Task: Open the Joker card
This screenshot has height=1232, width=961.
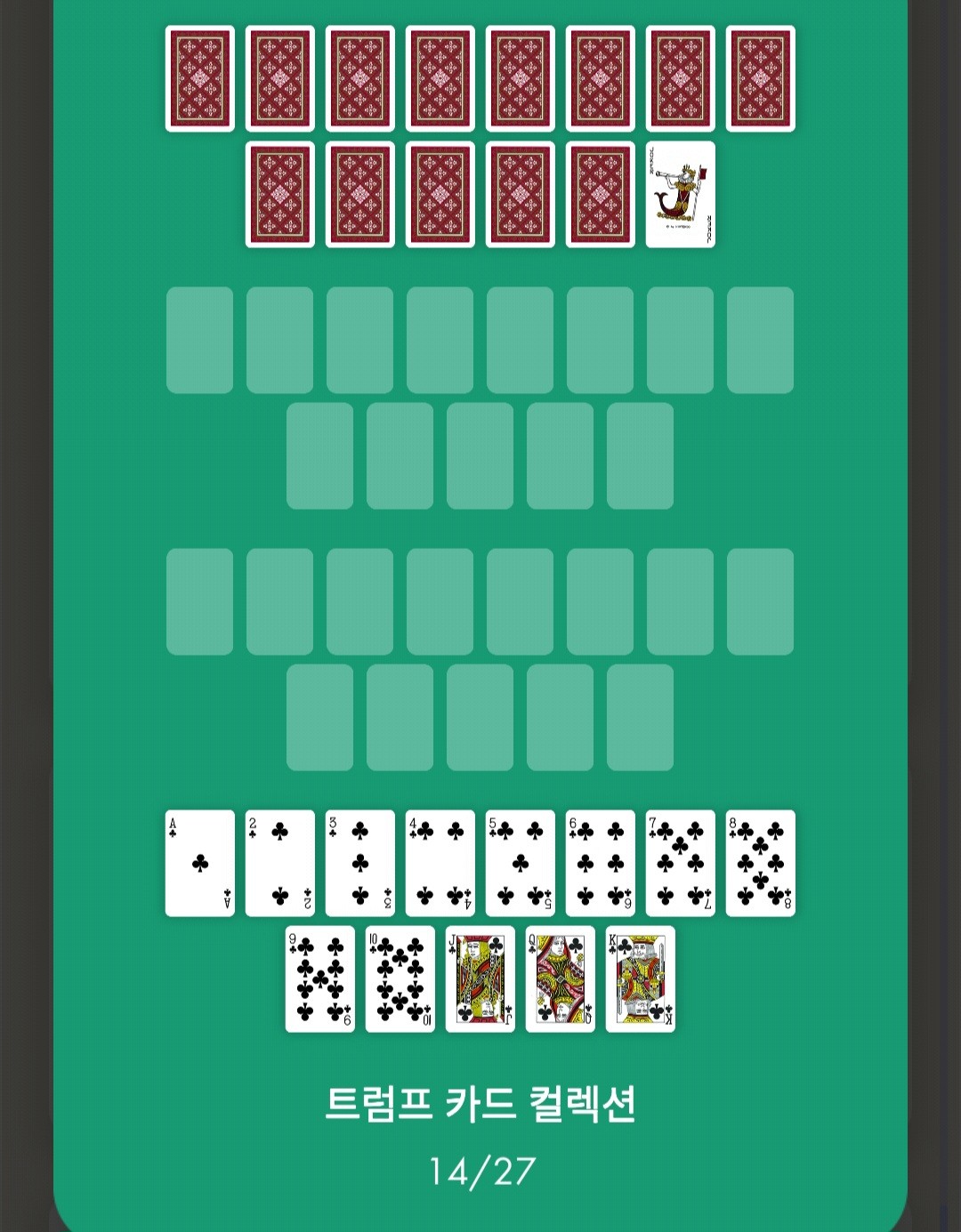Action: click(680, 194)
